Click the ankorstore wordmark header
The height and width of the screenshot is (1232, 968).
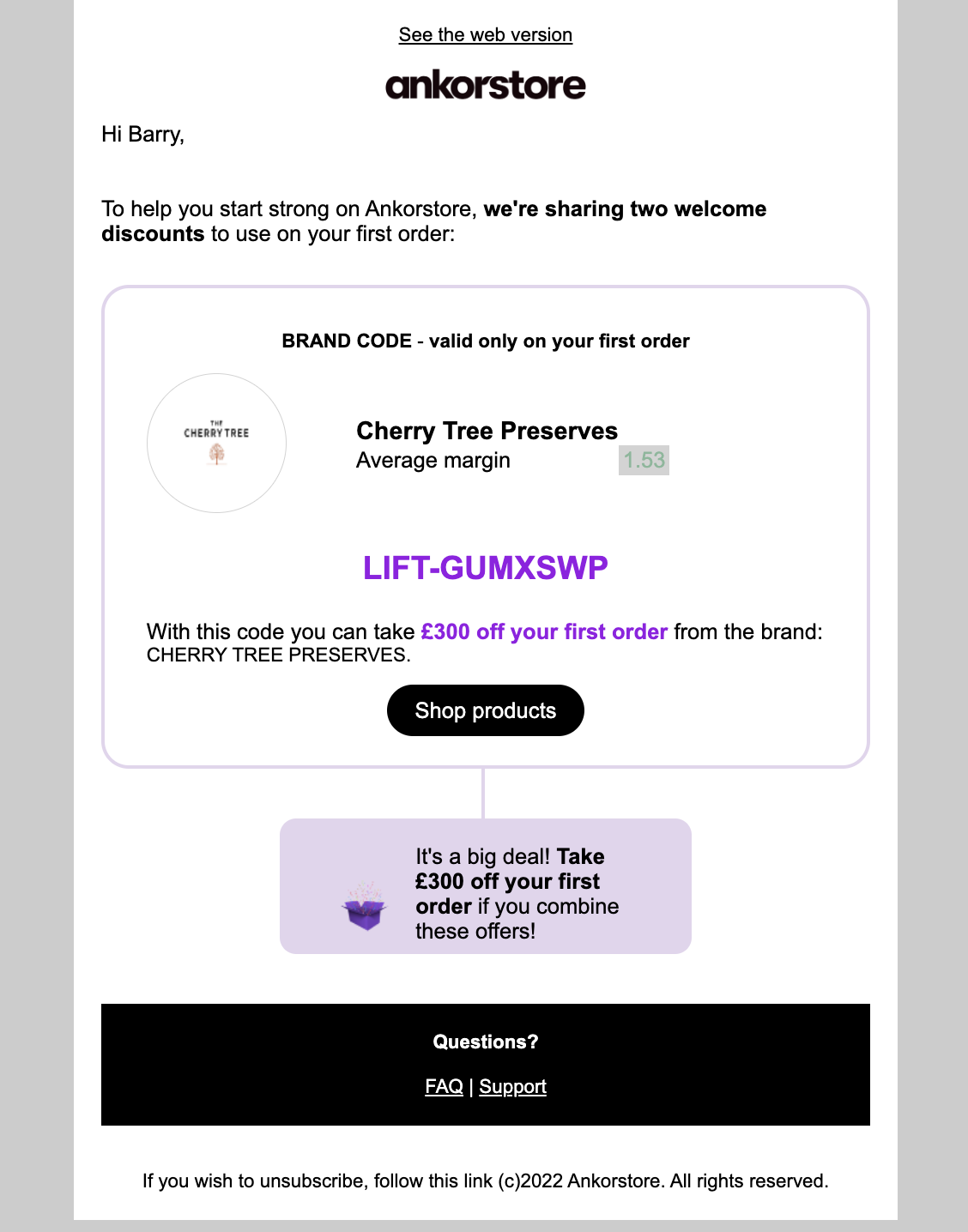(x=483, y=84)
